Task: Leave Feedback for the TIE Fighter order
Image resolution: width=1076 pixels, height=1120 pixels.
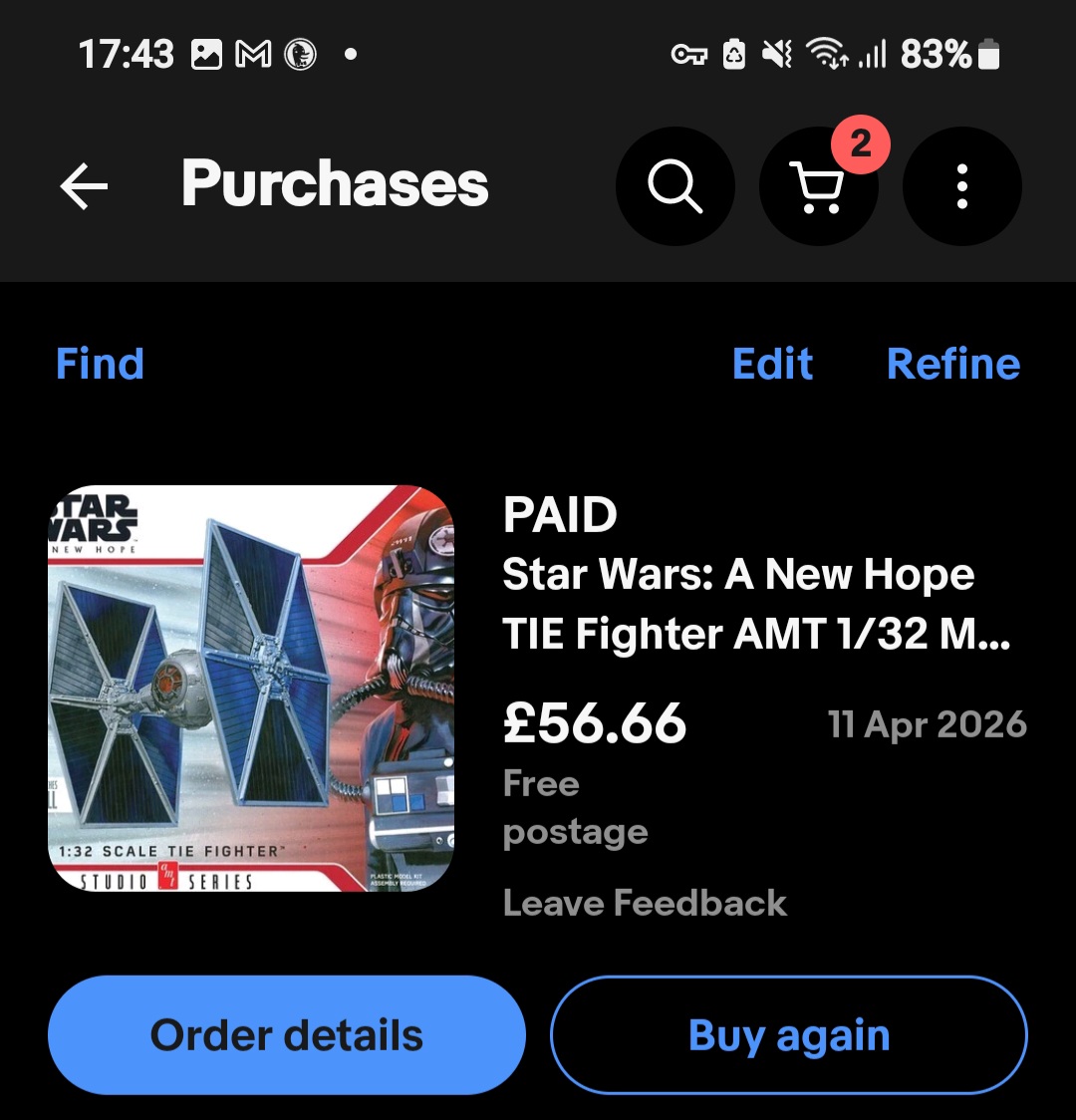Action: pyautogui.click(x=645, y=903)
